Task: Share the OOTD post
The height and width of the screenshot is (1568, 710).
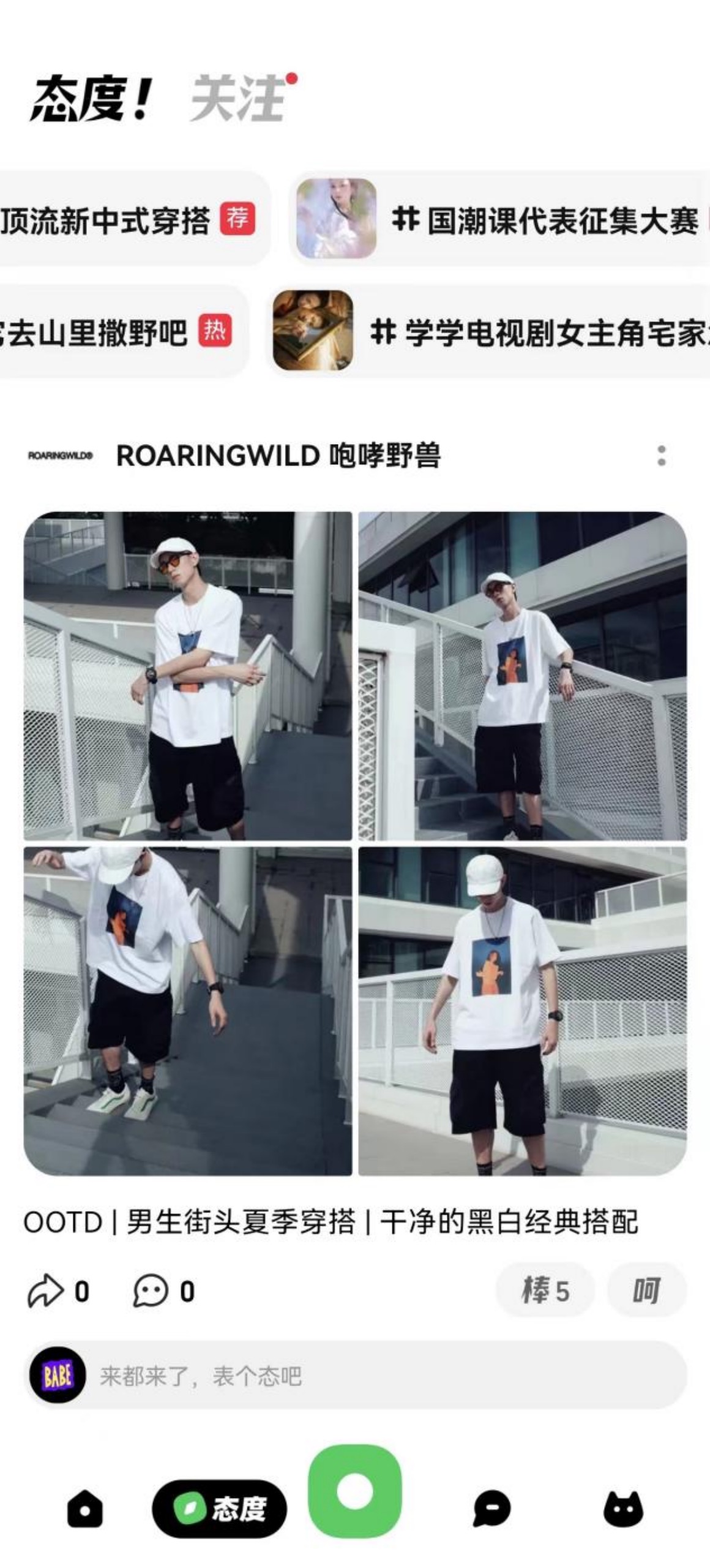Action: 58,1291
